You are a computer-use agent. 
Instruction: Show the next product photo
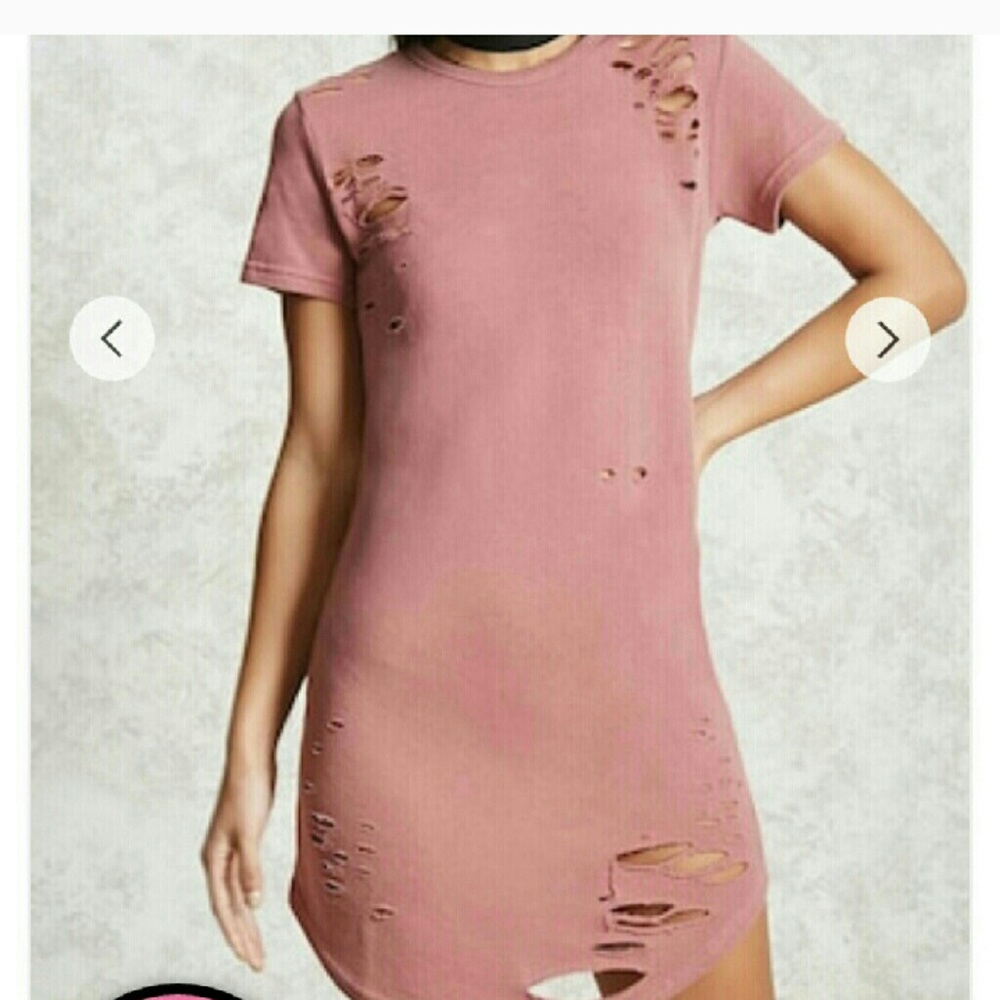(x=887, y=340)
